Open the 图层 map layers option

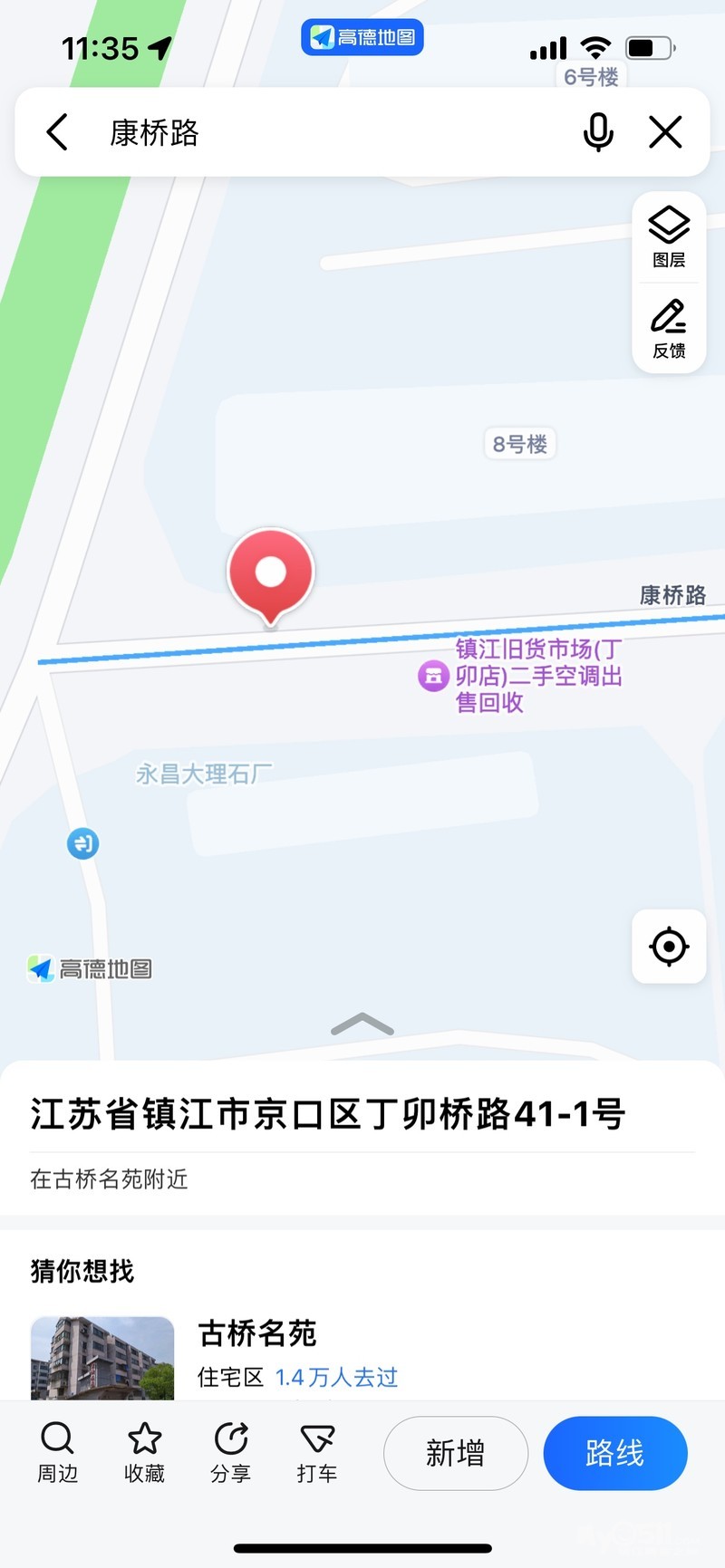point(669,237)
